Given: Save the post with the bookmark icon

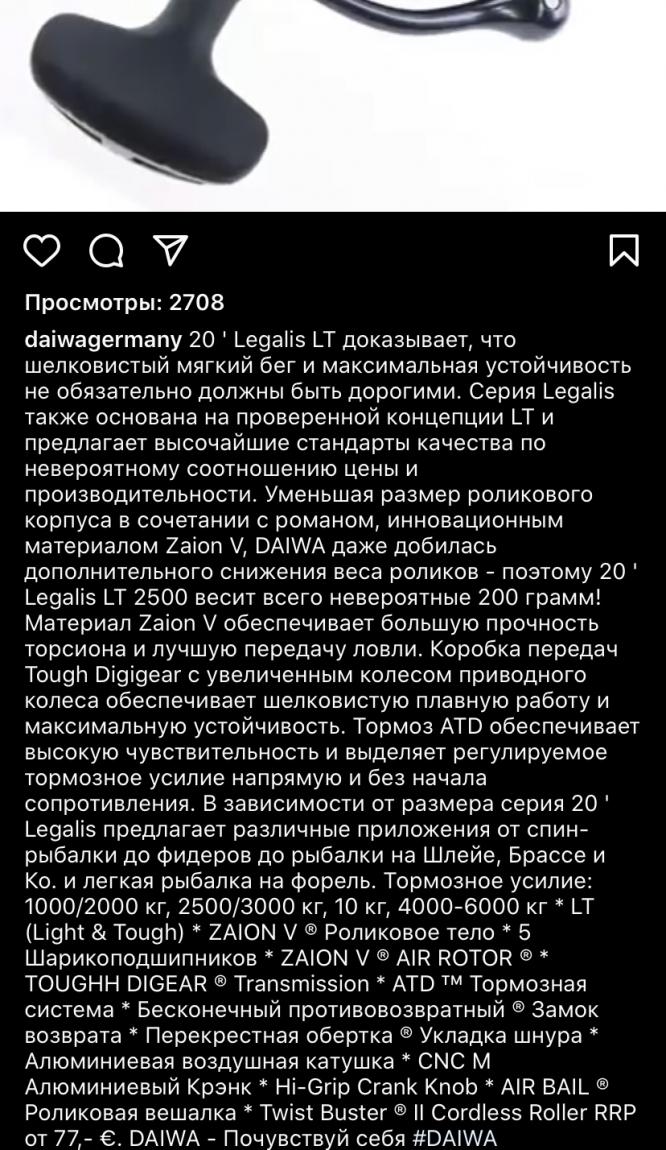Looking at the screenshot, I should click(x=624, y=252).
